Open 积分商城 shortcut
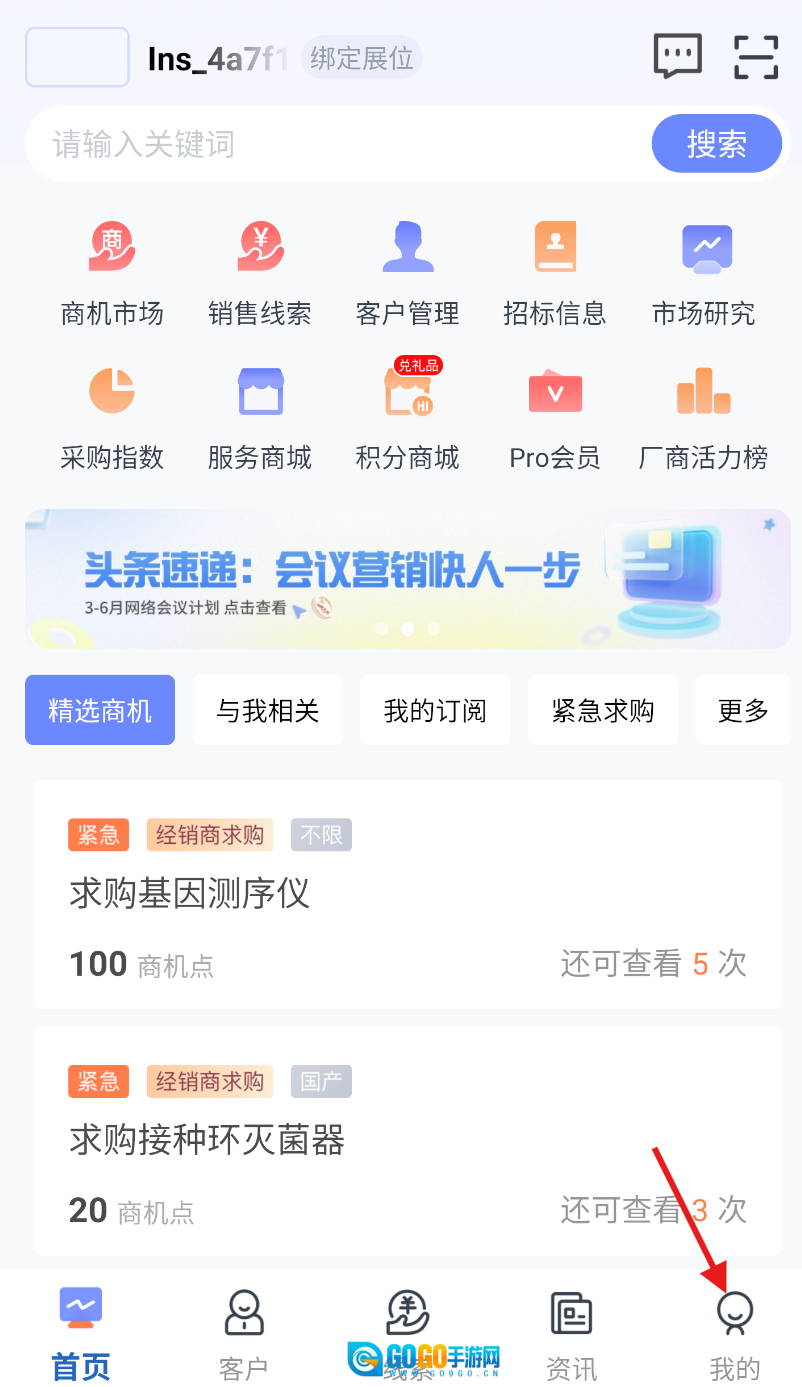The image size is (802, 1387). click(x=408, y=416)
